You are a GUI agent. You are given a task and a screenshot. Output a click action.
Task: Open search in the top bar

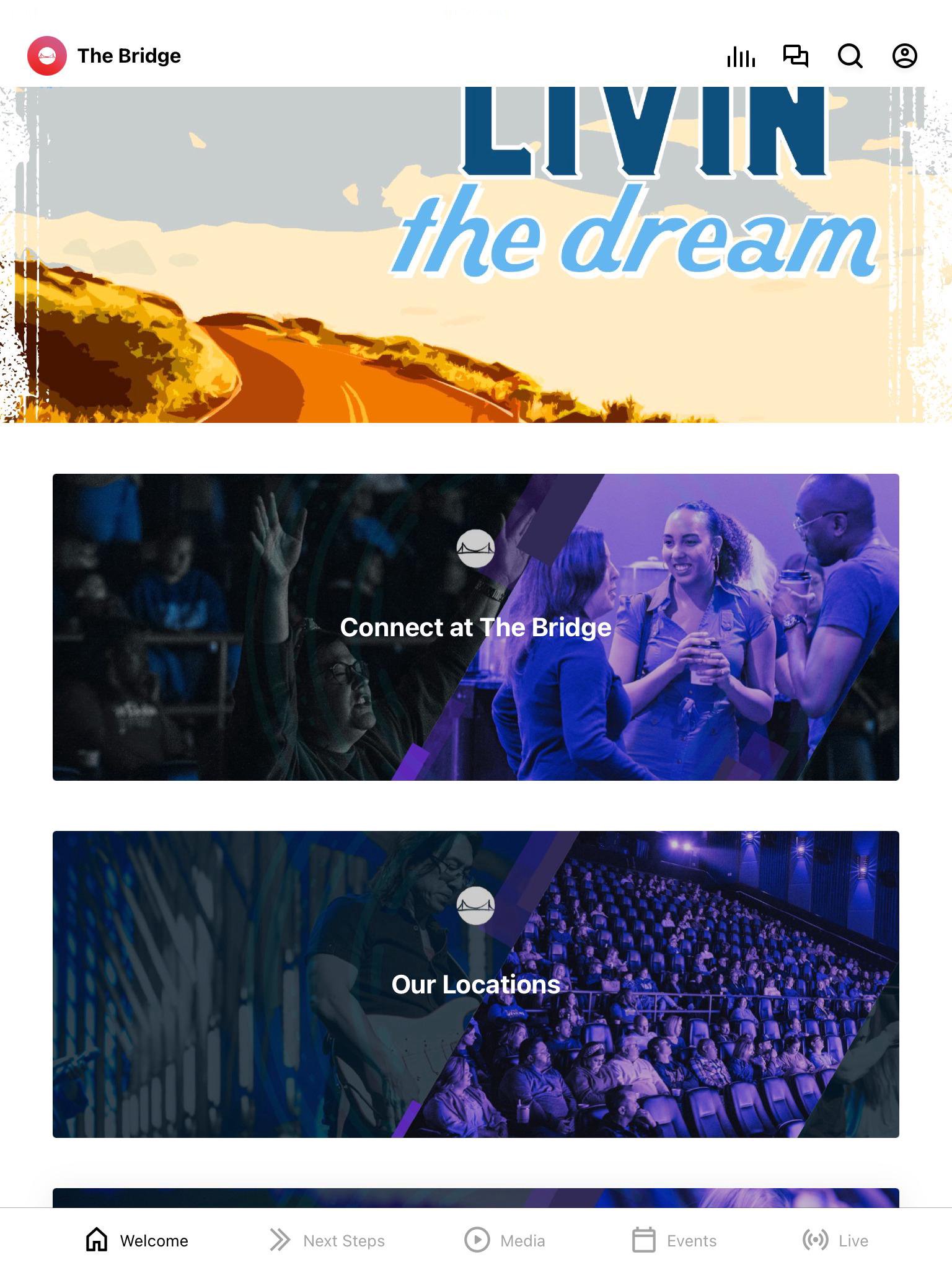pyautogui.click(x=850, y=56)
